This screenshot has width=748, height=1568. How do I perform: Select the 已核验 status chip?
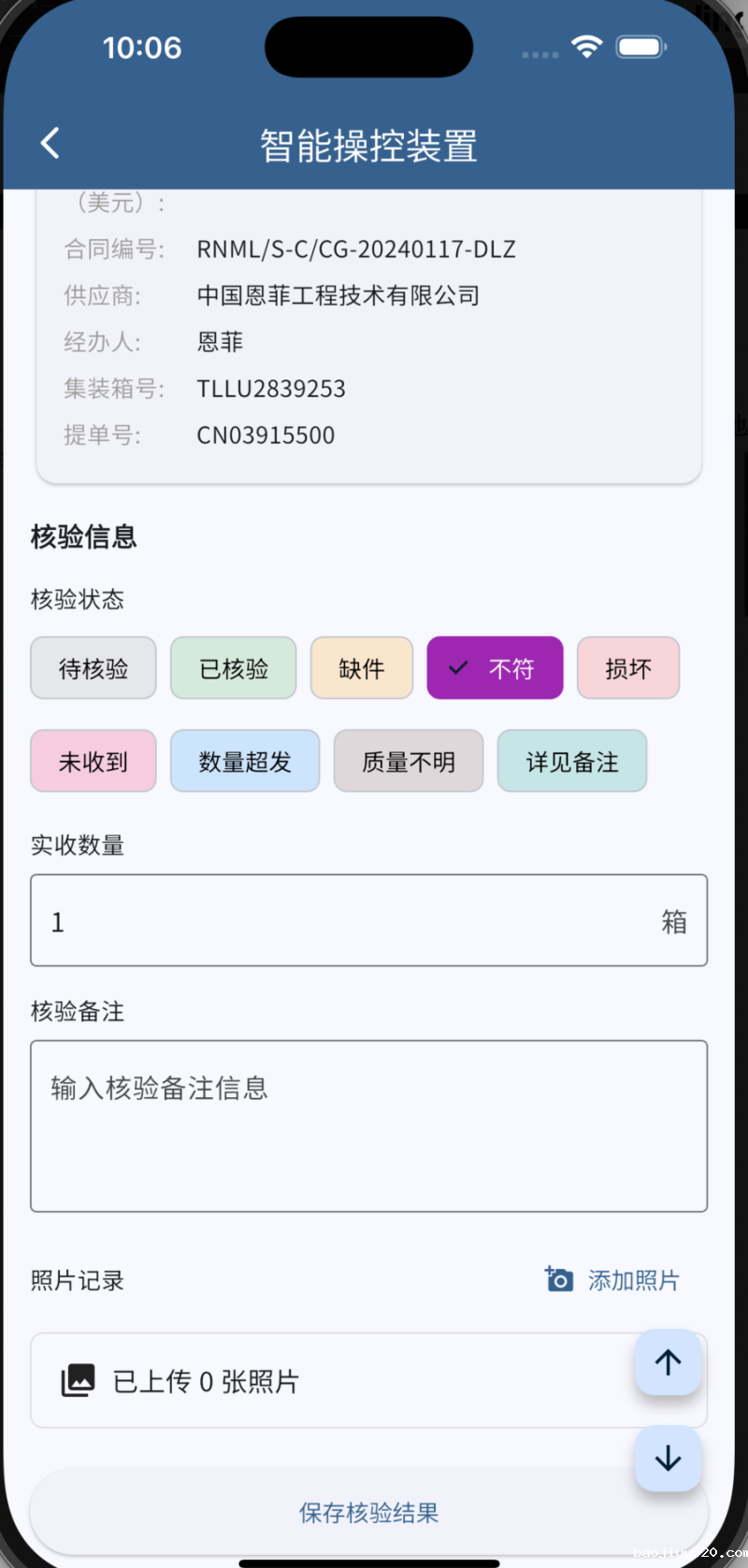coord(233,668)
